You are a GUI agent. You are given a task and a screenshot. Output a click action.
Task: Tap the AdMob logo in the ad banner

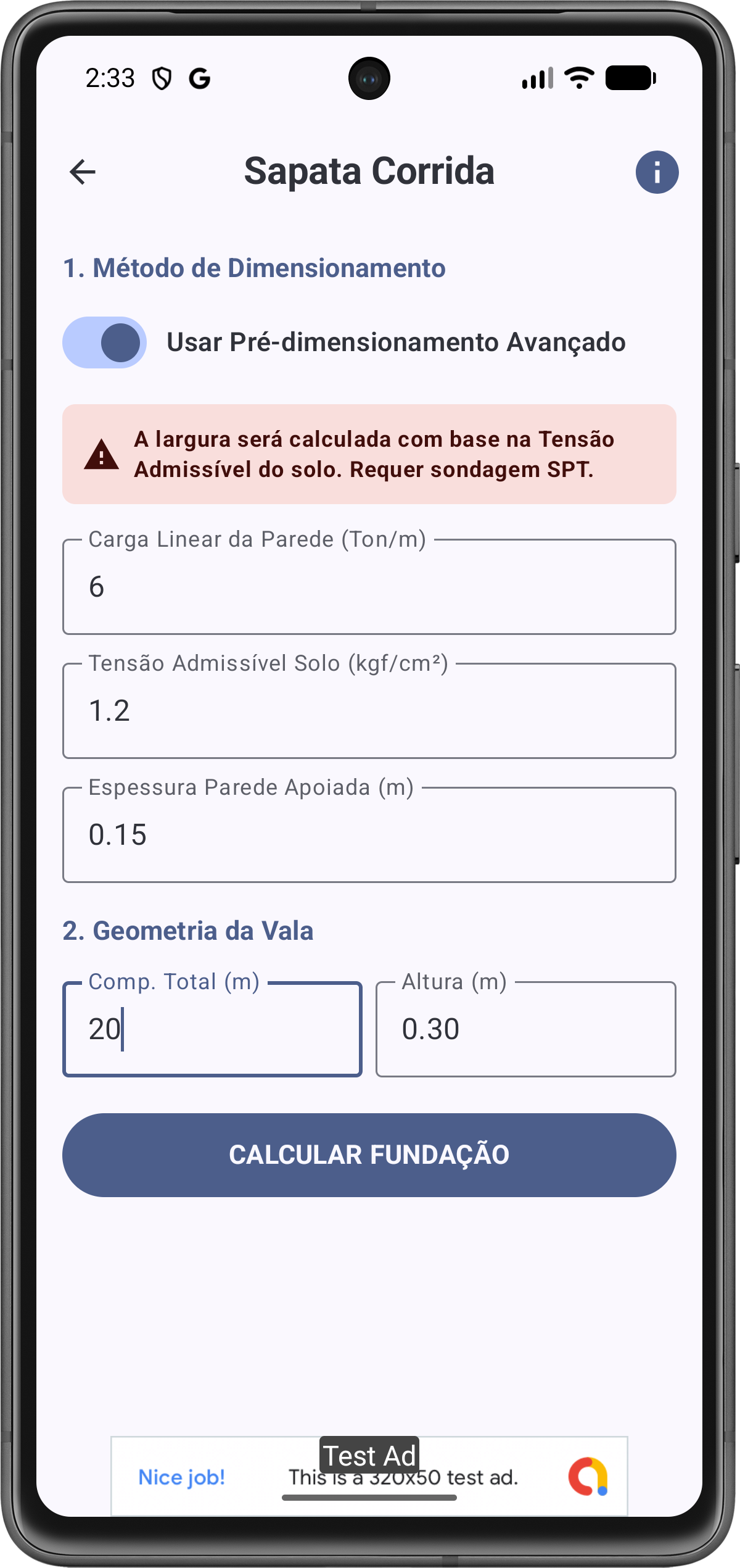coord(589,1476)
